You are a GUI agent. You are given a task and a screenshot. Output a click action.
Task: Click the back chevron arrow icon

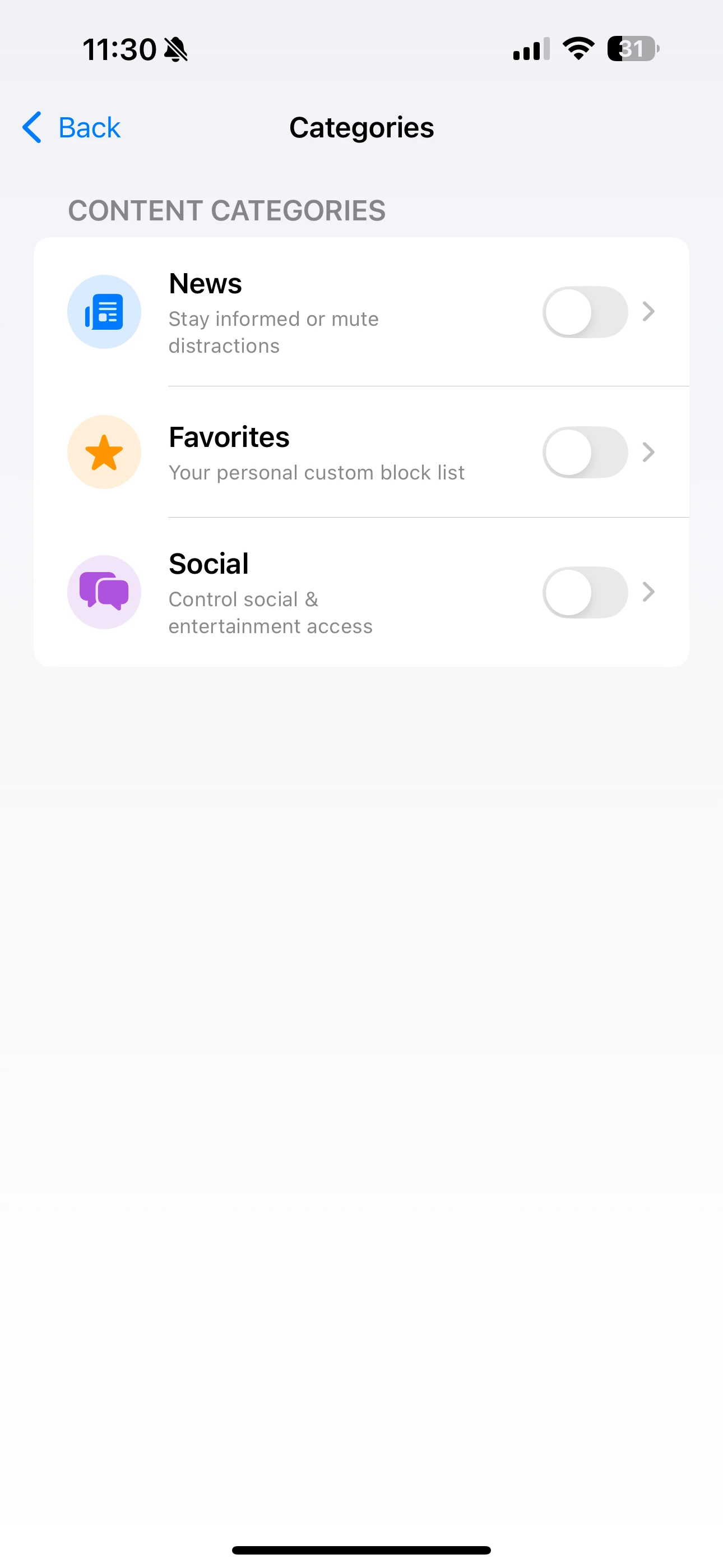33,128
